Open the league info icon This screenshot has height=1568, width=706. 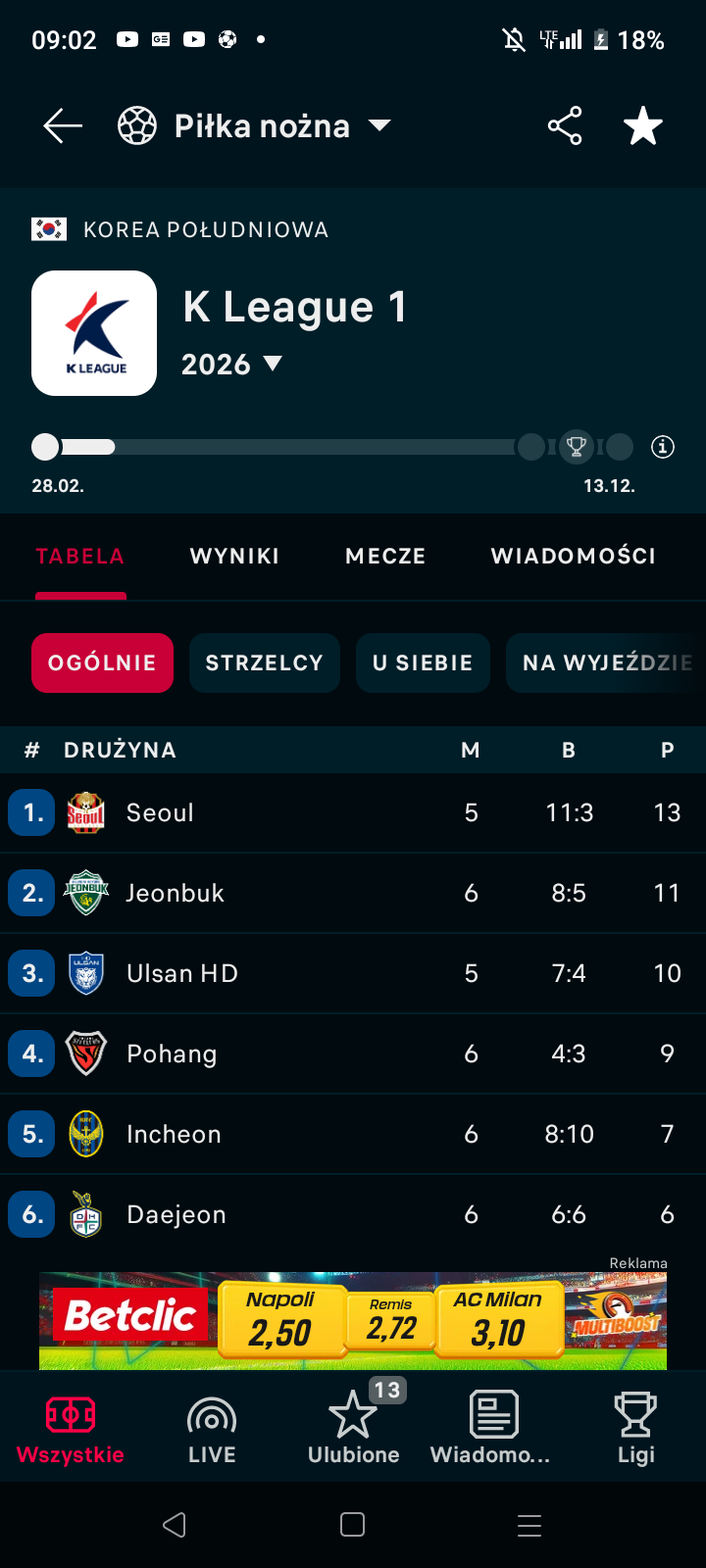pos(663,447)
